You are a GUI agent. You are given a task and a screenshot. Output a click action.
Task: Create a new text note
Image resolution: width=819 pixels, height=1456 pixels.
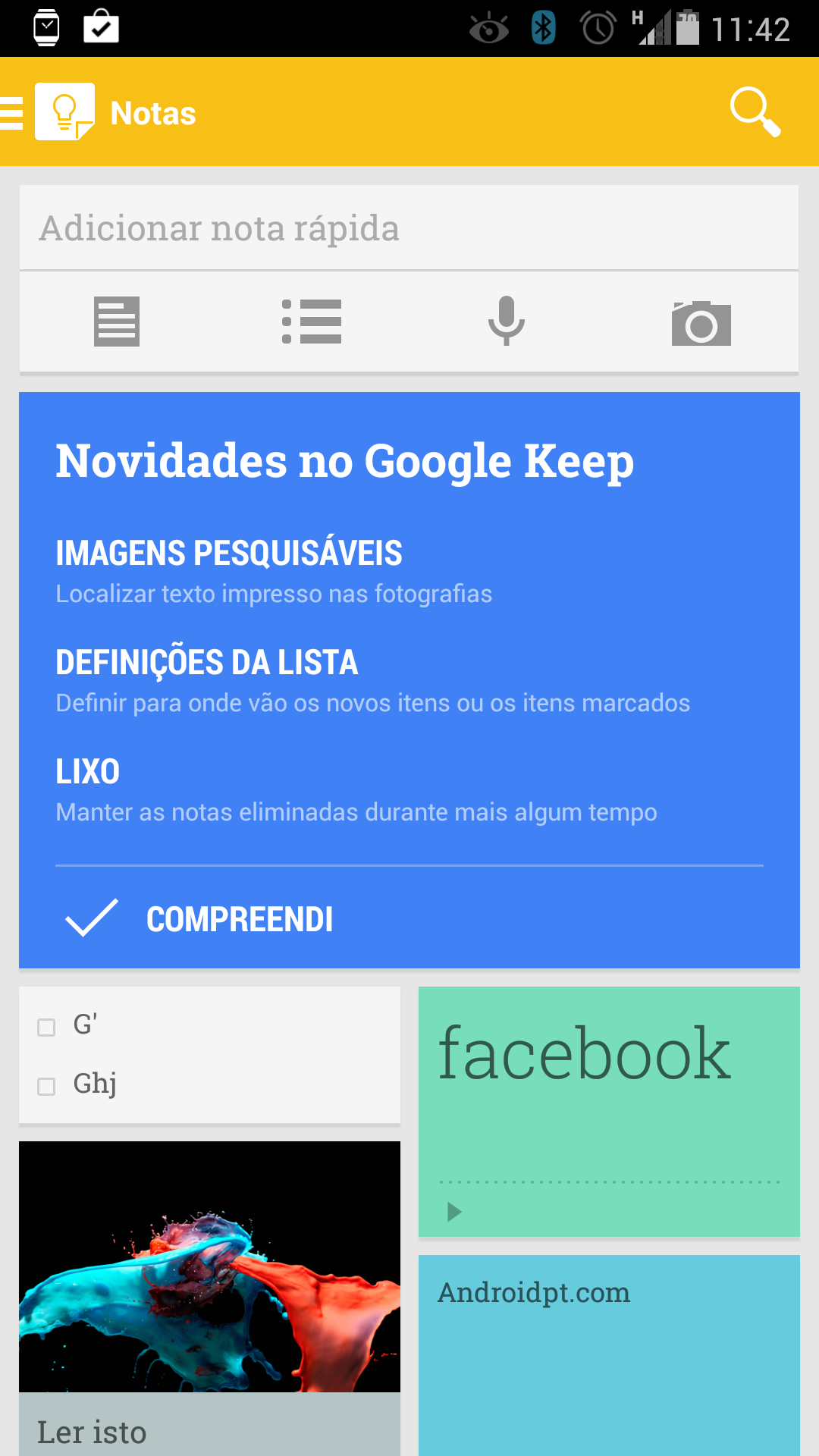(x=117, y=322)
